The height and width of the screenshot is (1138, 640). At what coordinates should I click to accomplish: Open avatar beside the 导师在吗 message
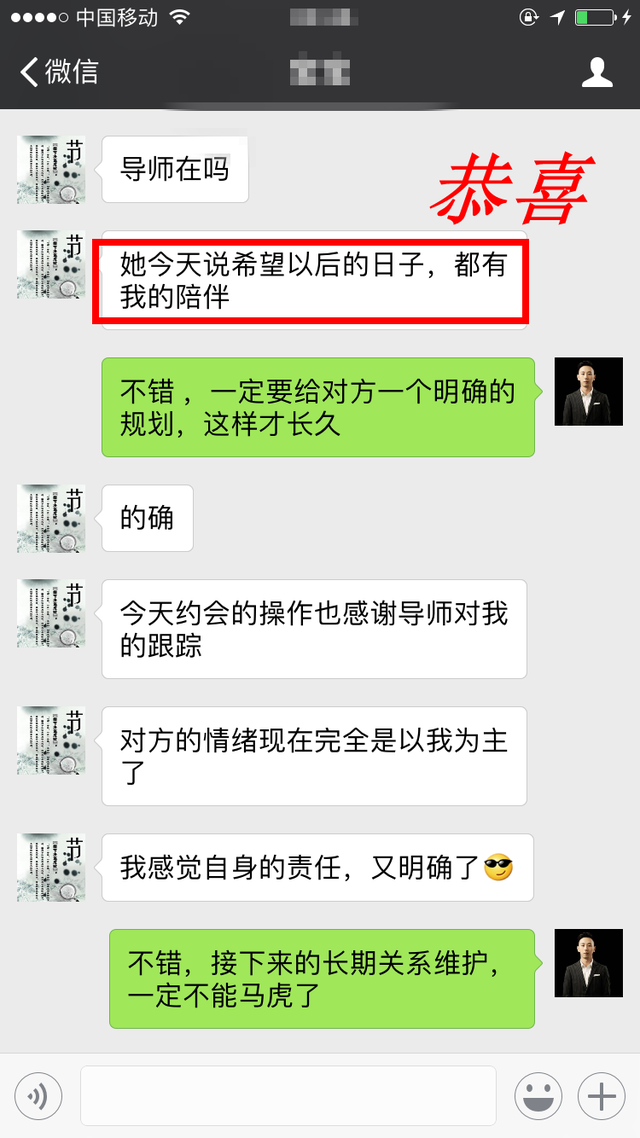click(x=51, y=170)
